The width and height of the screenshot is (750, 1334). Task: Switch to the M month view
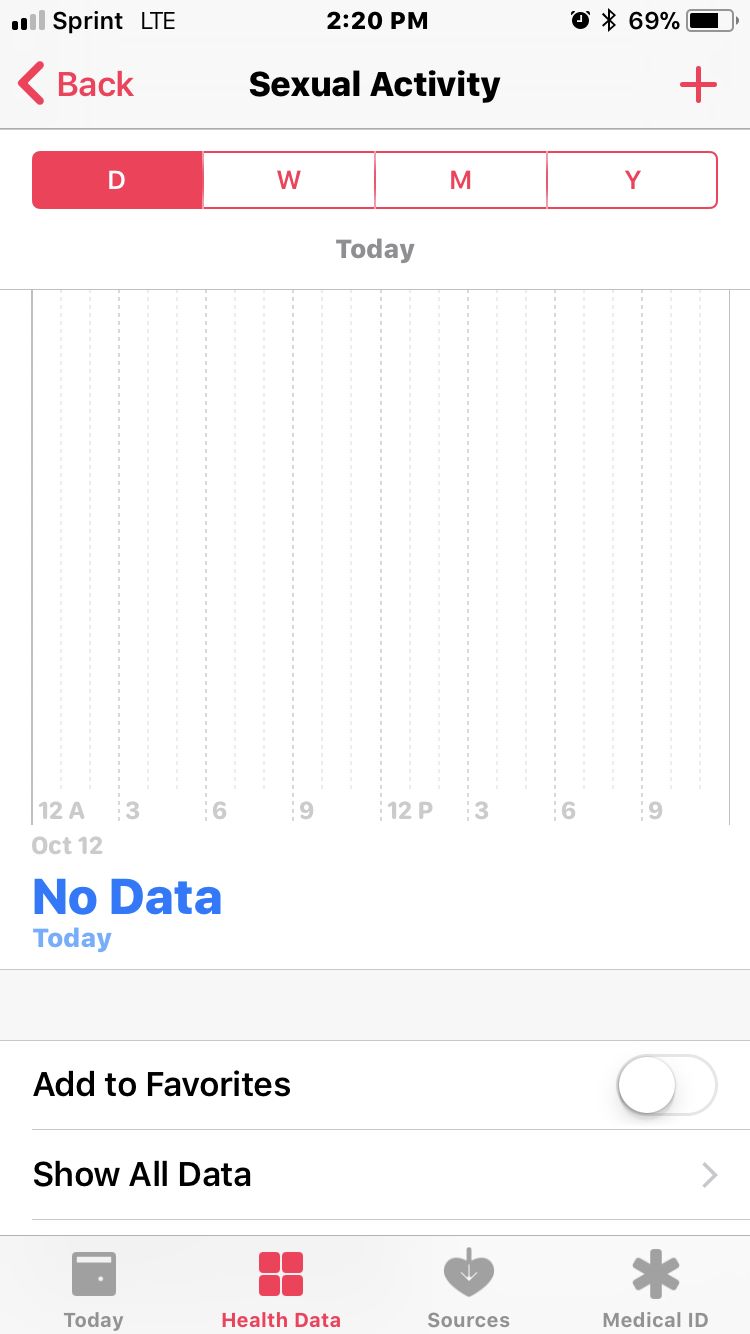[x=460, y=180]
